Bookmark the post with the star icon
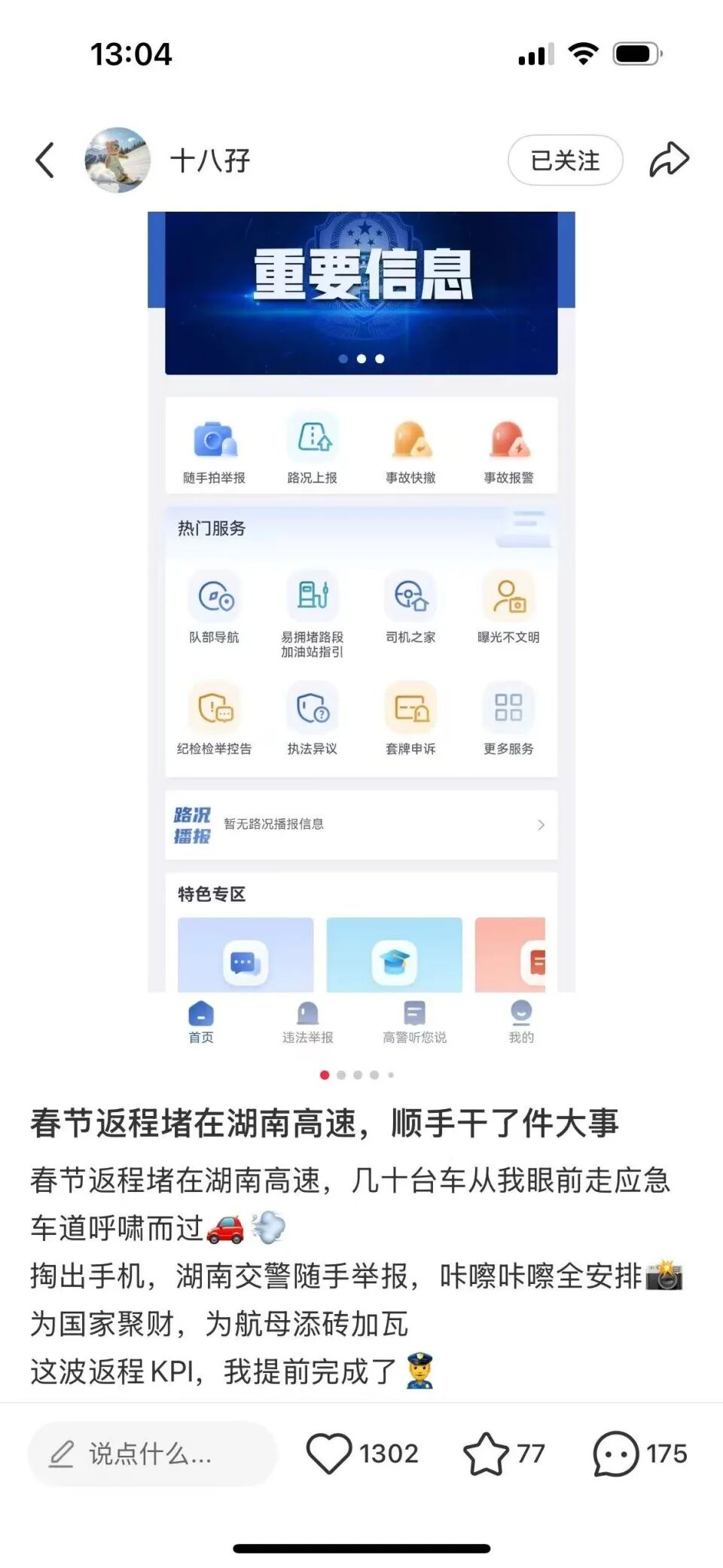The image size is (723, 1568). tap(486, 1453)
